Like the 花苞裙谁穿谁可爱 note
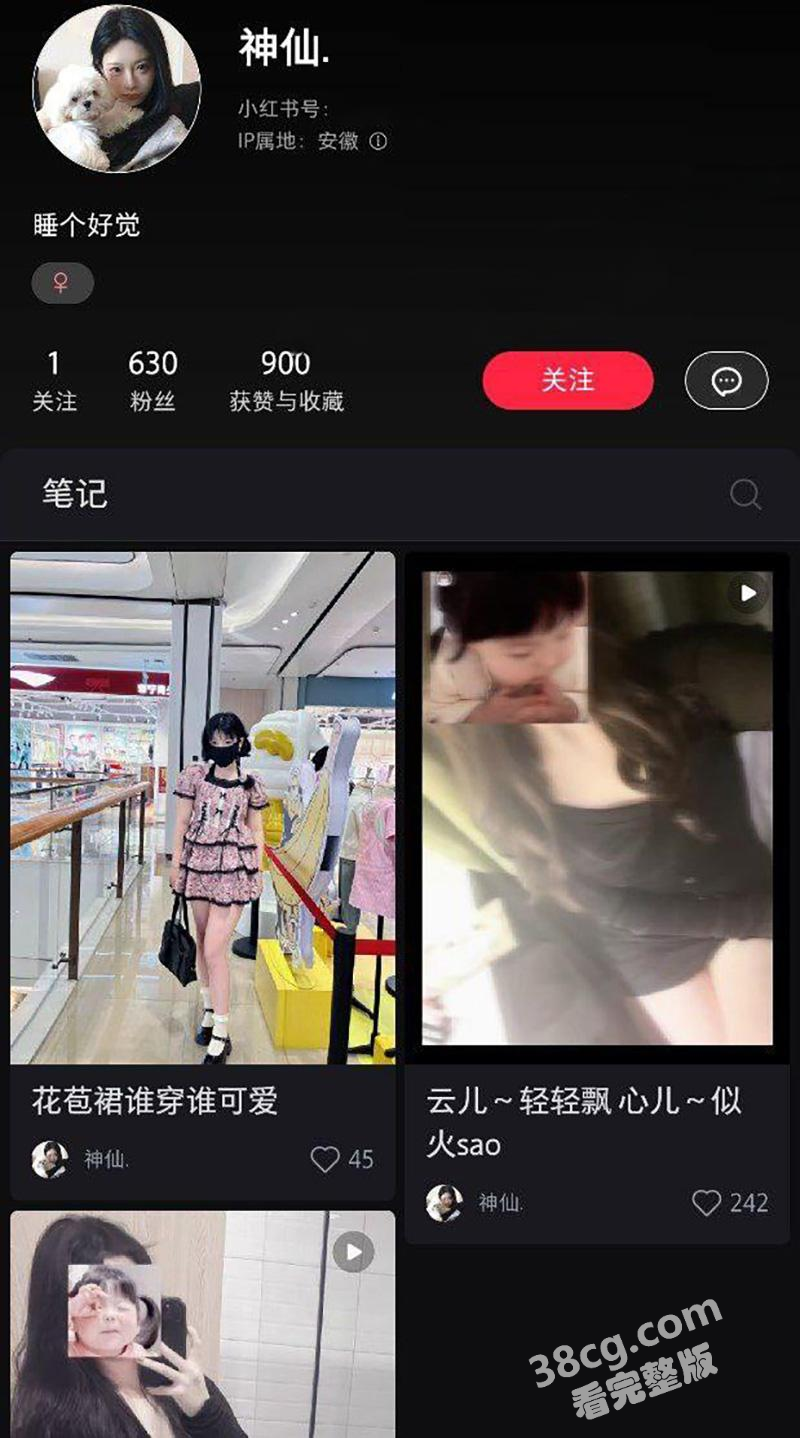 326,1159
